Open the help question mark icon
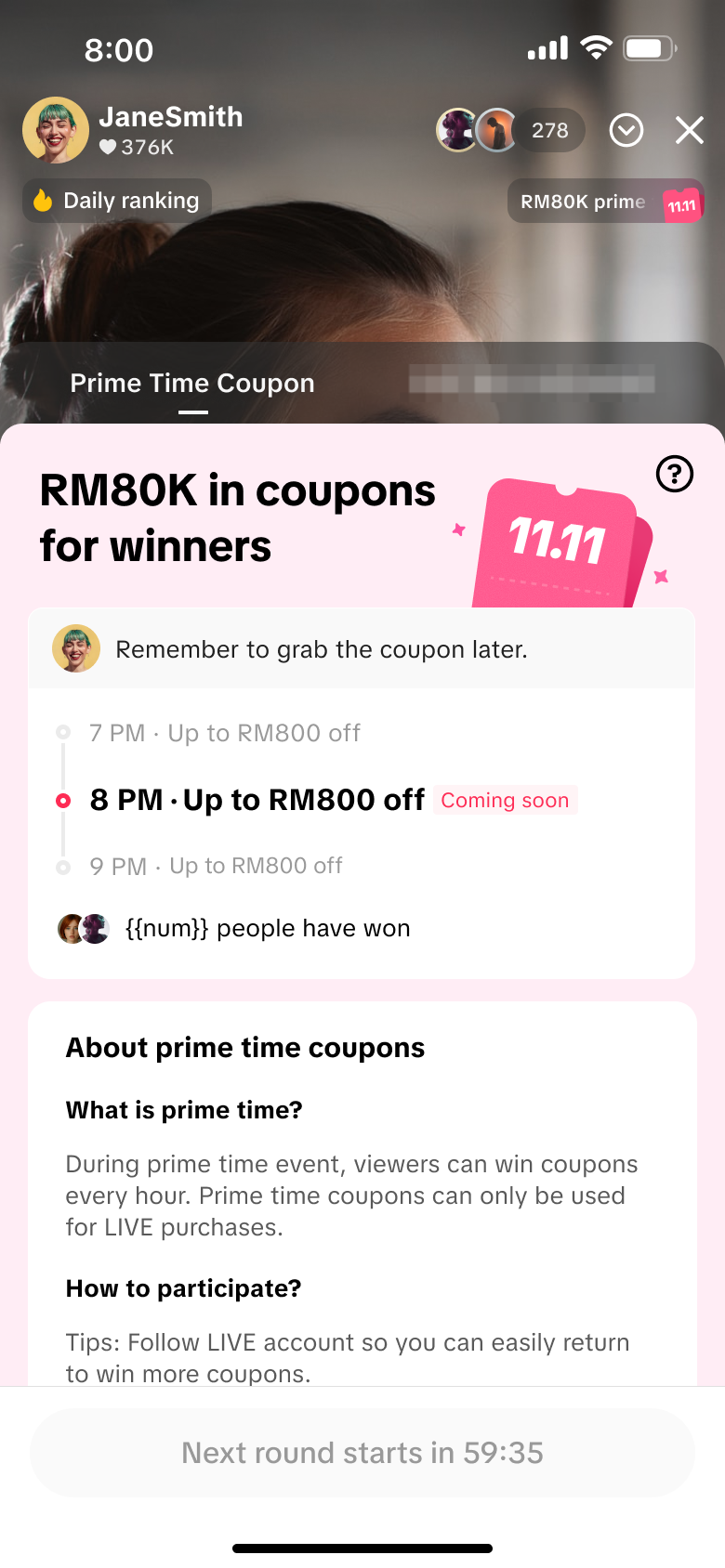 pyautogui.click(x=674, y=474)
